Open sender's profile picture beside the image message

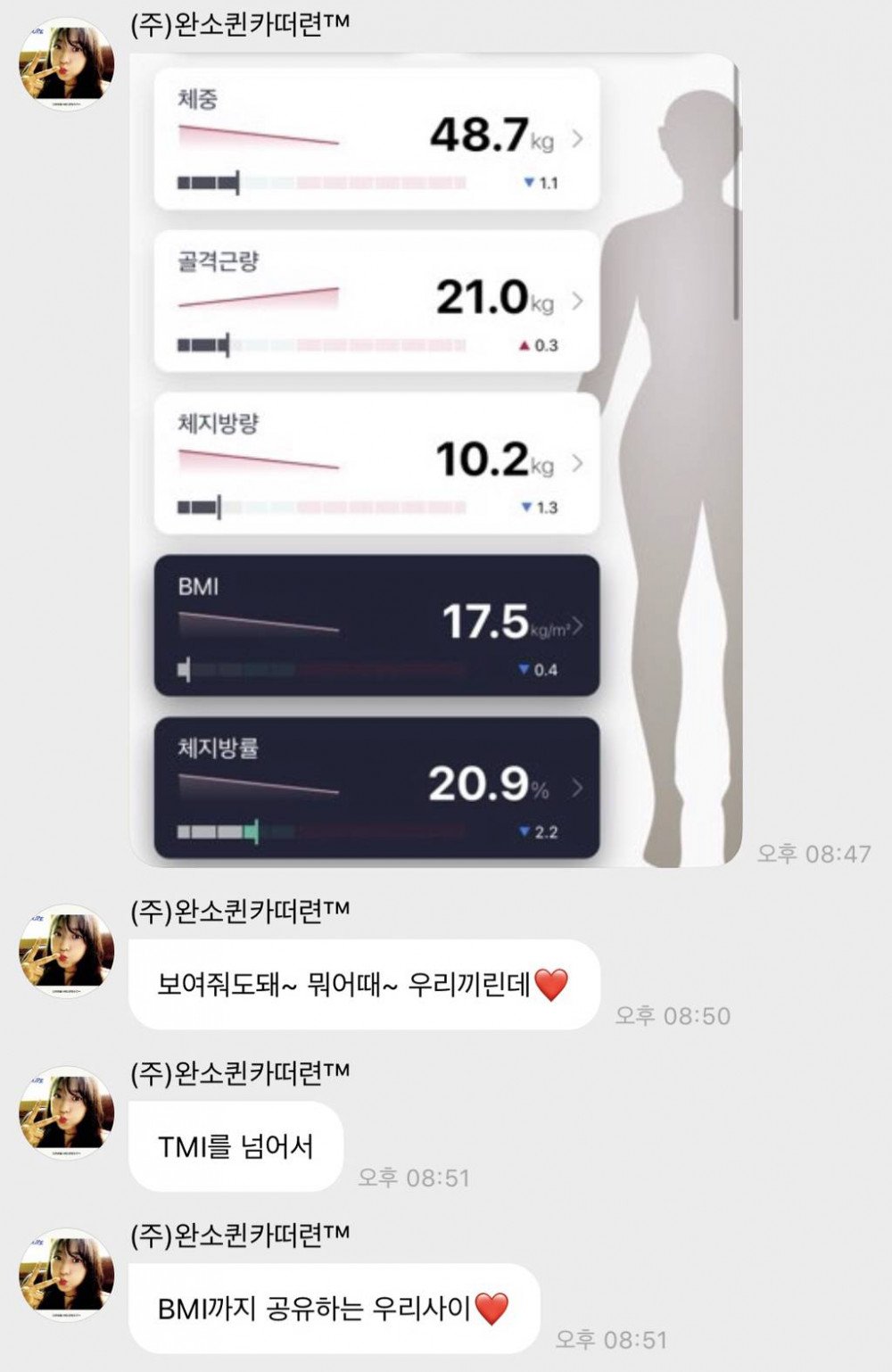[x=67, y=63]
